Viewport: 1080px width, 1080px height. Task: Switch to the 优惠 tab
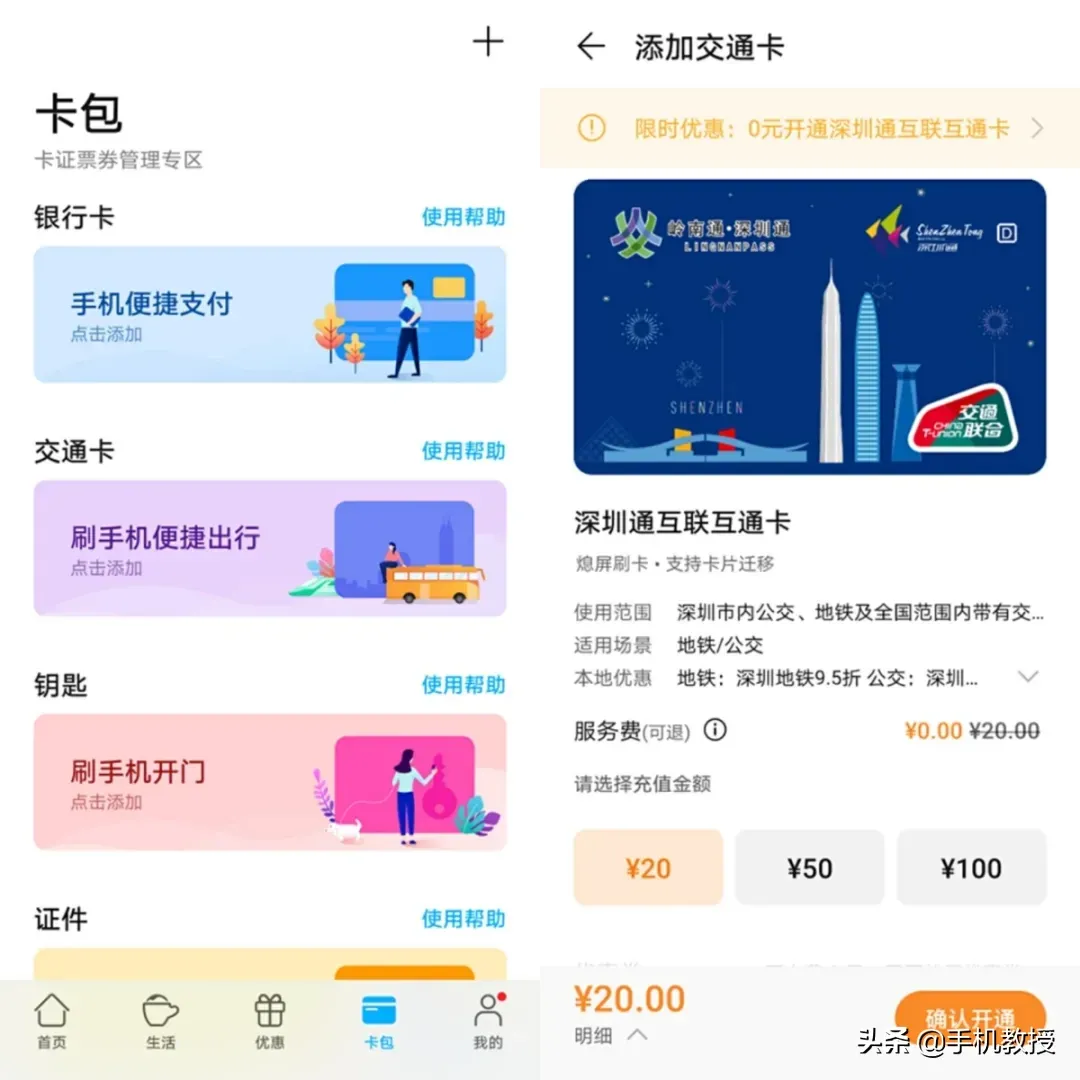point(269,1021)
